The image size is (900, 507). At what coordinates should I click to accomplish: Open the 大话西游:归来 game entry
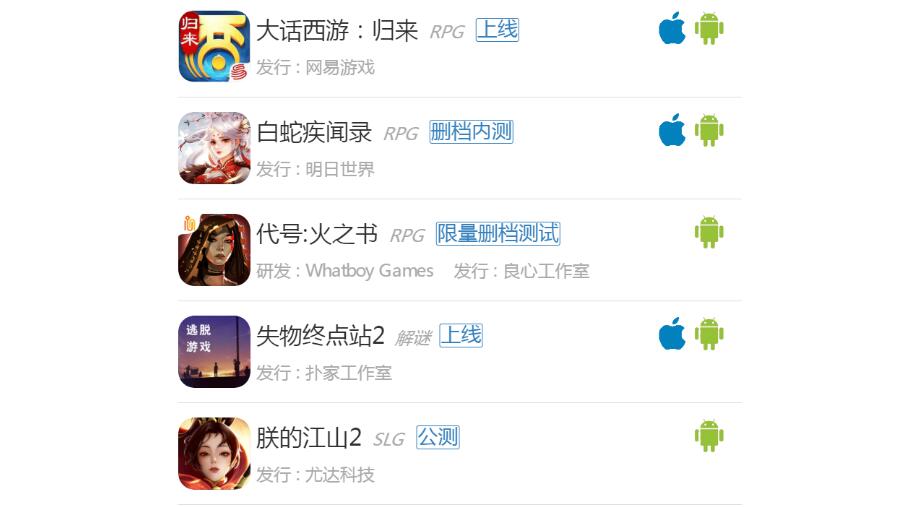click(336, 31)
